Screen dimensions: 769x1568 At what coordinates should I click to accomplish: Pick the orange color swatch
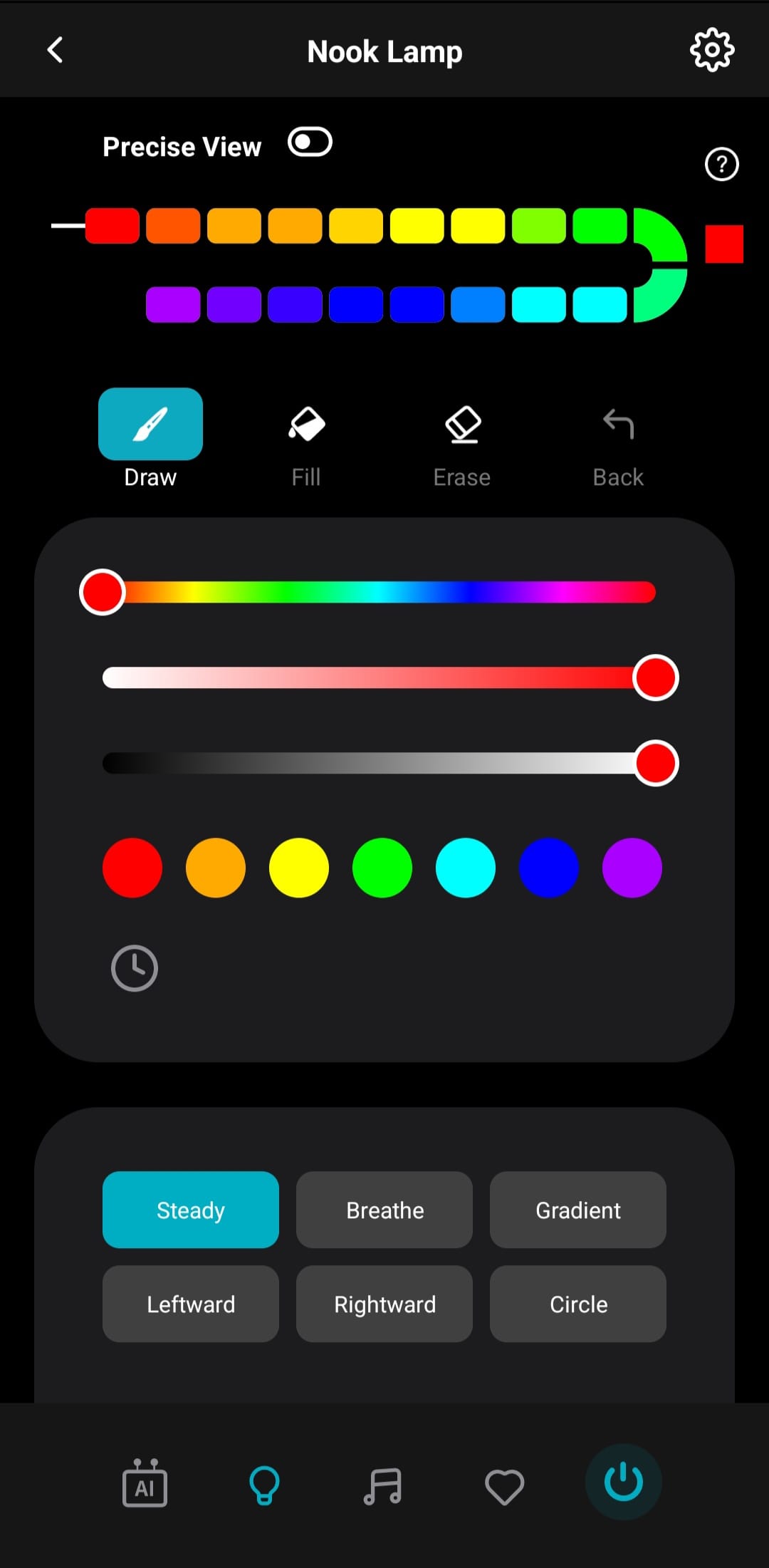(216, 868)
